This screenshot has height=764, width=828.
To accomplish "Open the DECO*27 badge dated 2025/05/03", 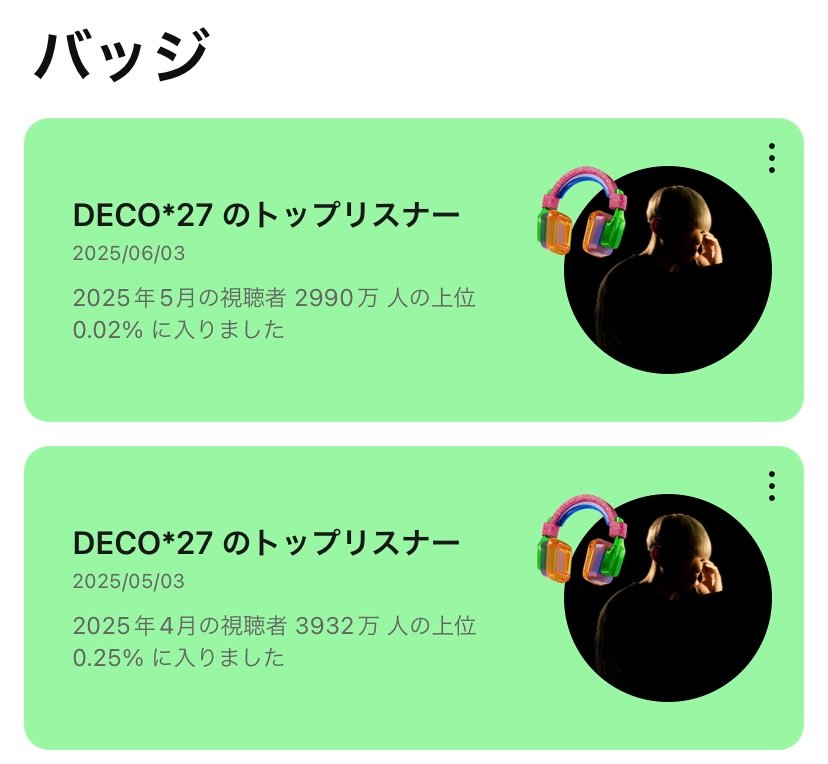I will point(300,598).
